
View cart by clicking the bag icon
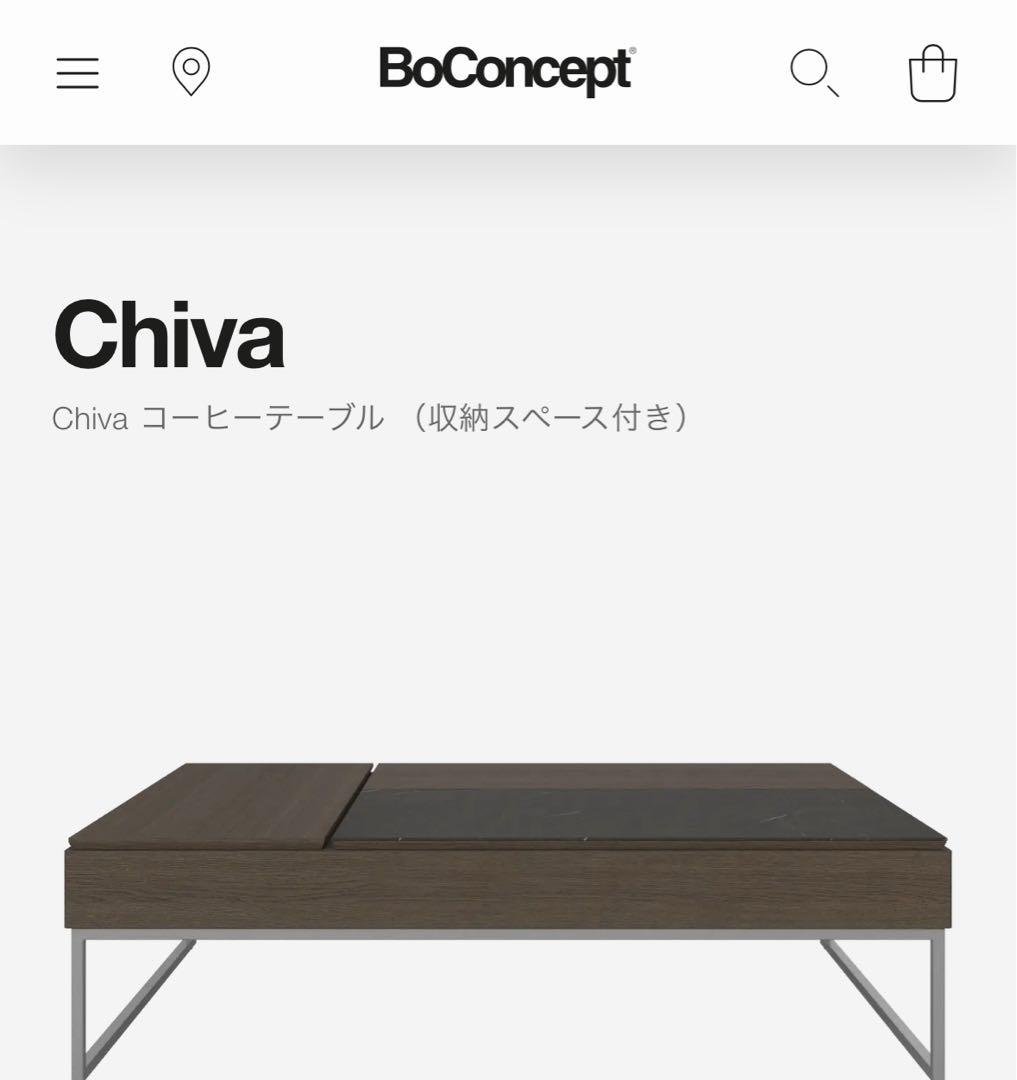coord(930,73)
